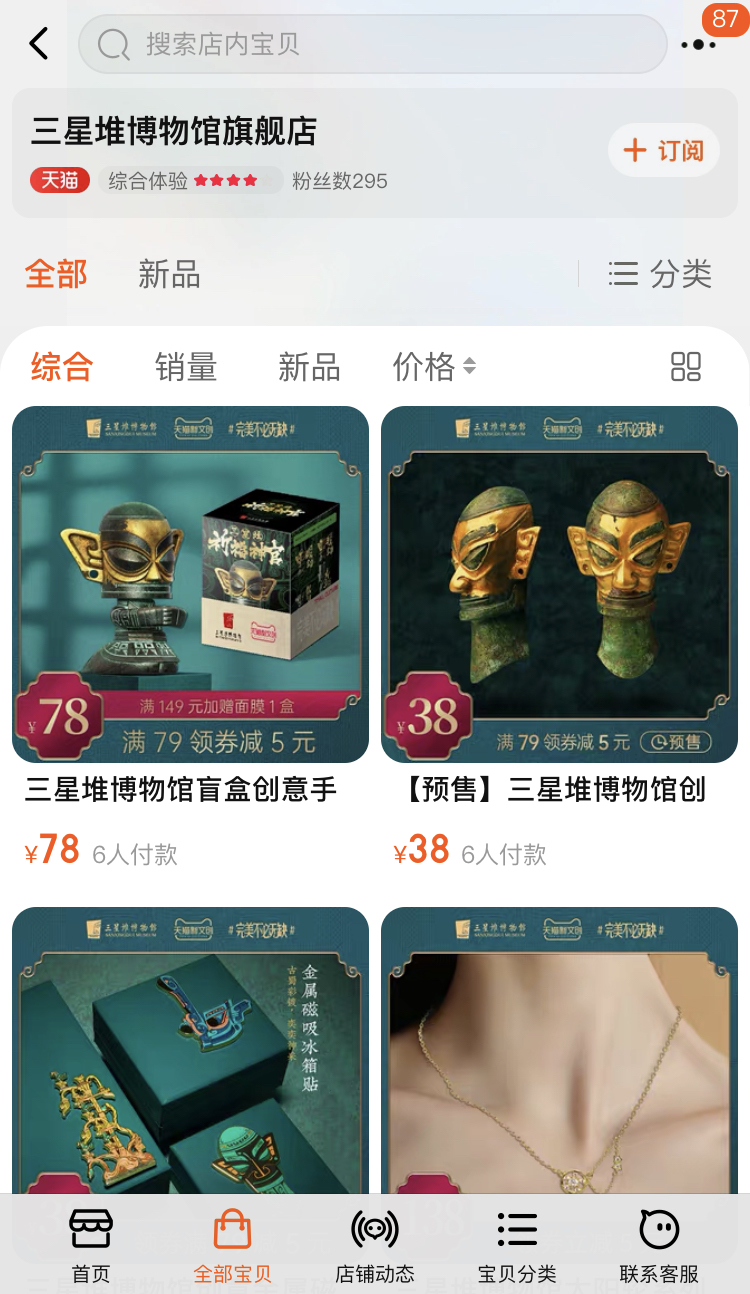Open the 金属磁吸冰箱贴 product card
The image size is (750, 1294).
point(190,1050)
